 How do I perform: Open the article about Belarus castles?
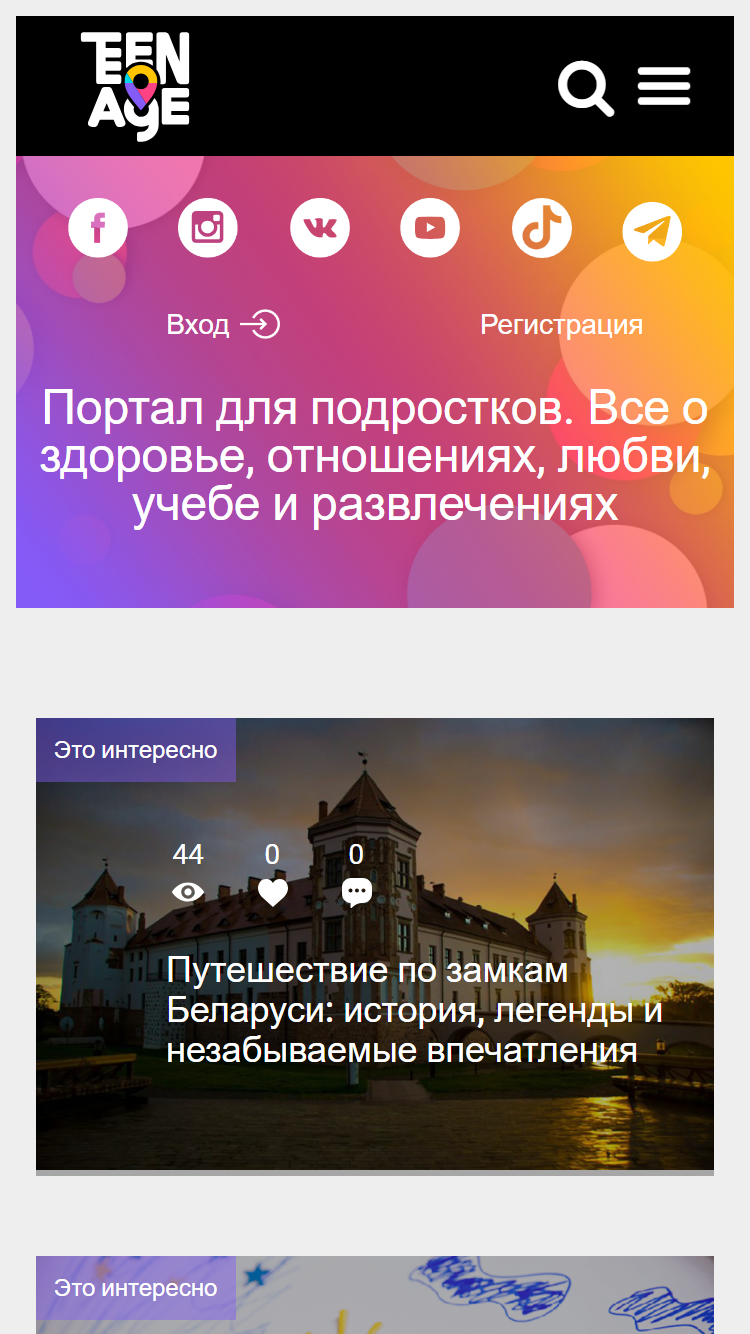(x=415, y=1010)
